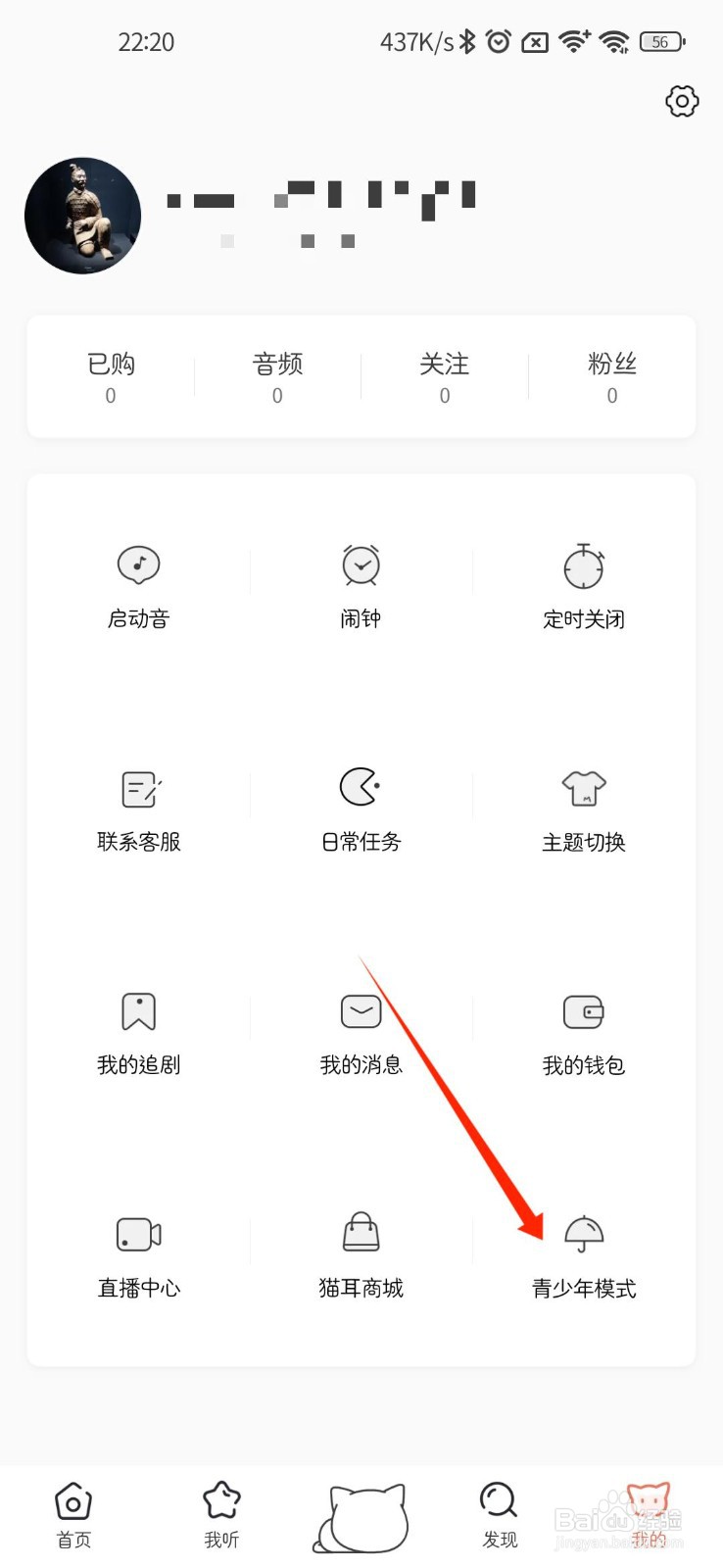Open 我的钱包 wallet

583,1032
